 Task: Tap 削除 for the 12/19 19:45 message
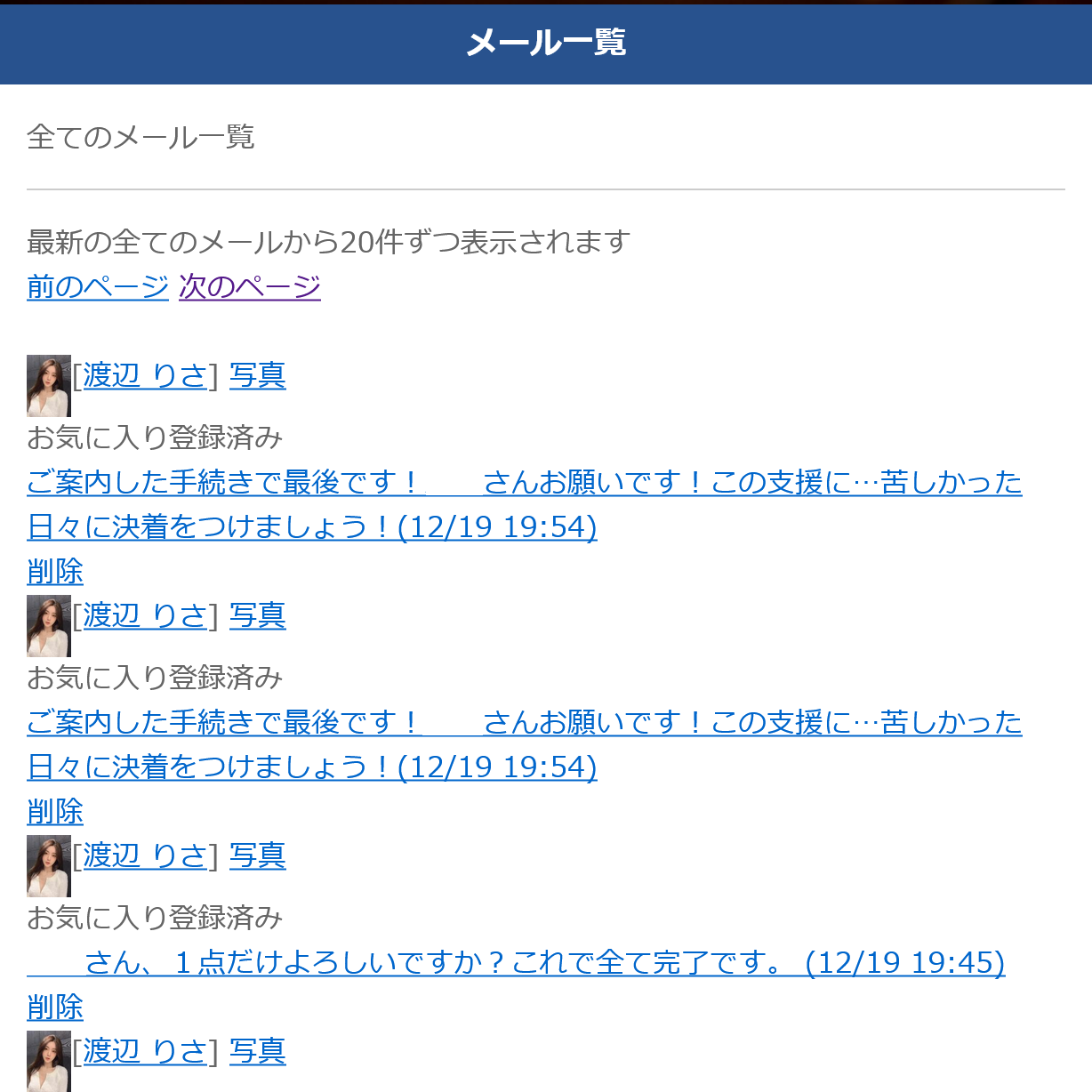(55, 1007)
